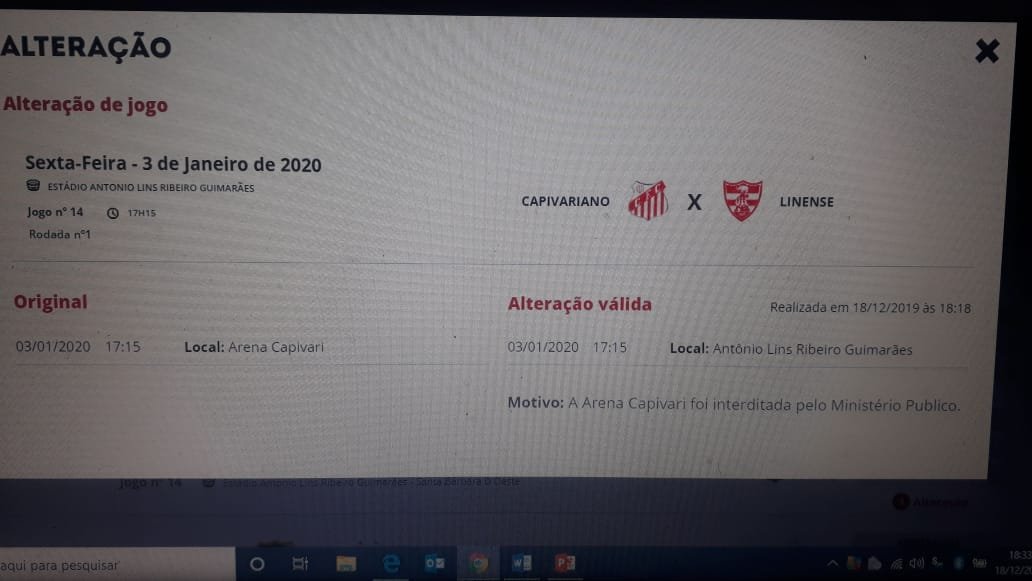This screenshot has width=1032, height=581.
Task: Tap the Windows search box
Action: point(110,565)
